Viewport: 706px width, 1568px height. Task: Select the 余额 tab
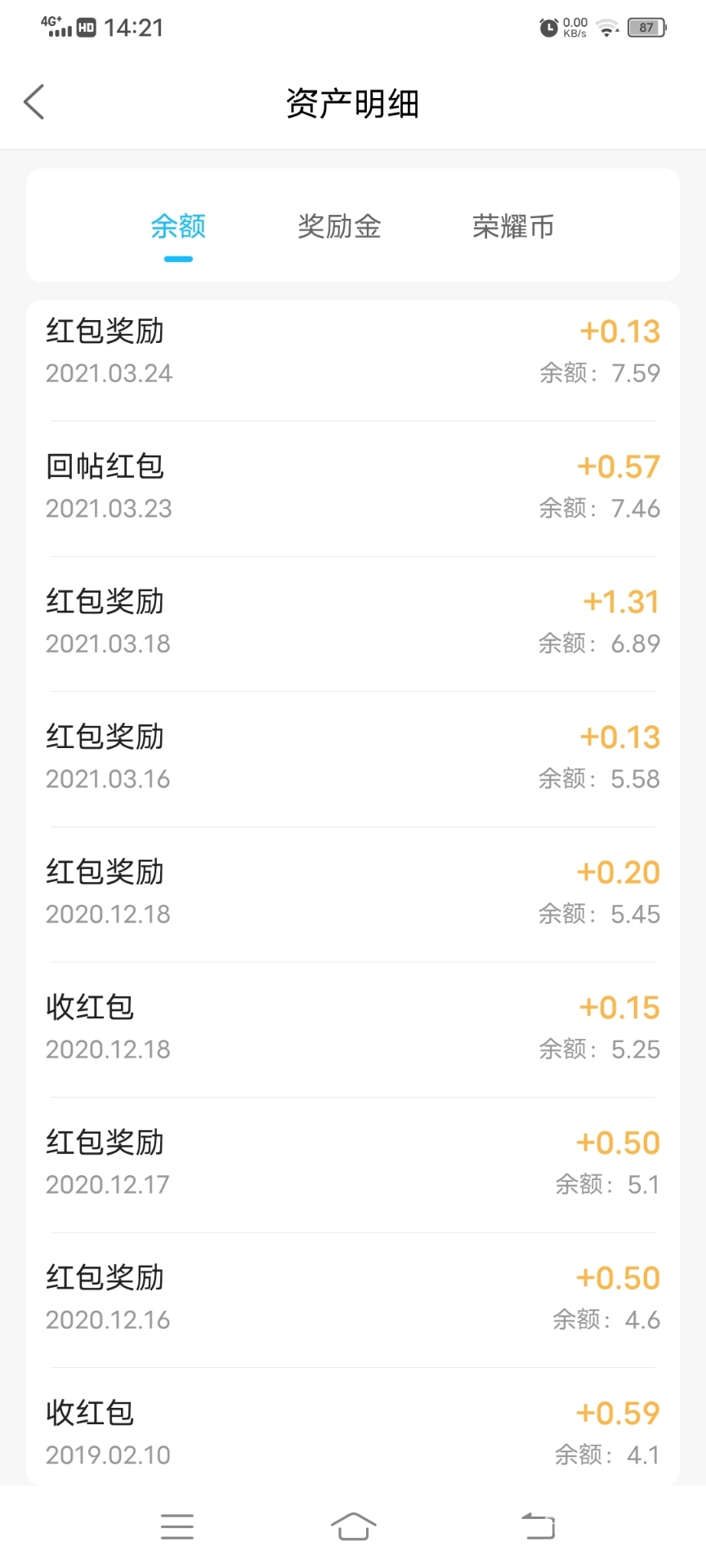click(178, 226)
